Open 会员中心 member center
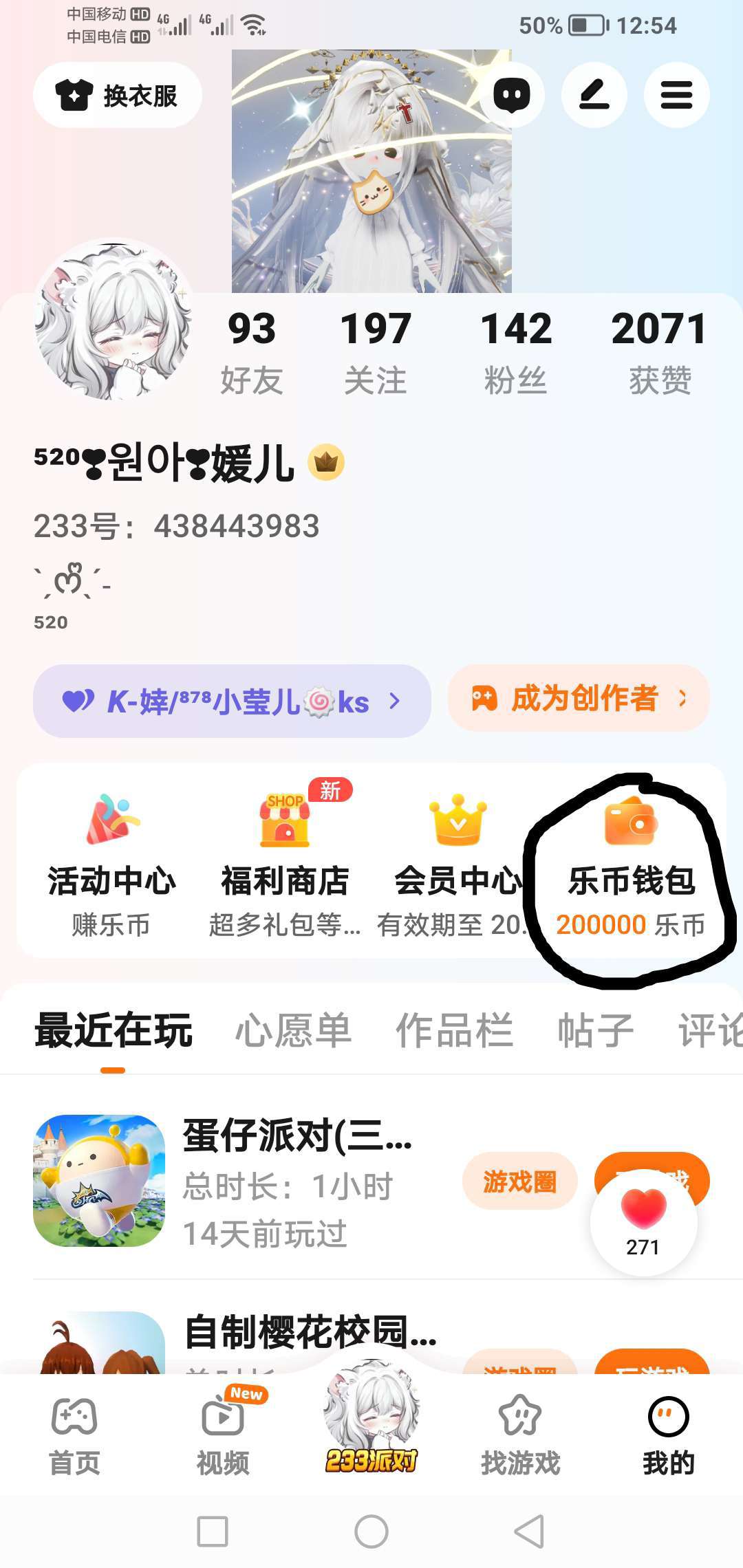Screen dimensions: 743x1568 point(457,863)
